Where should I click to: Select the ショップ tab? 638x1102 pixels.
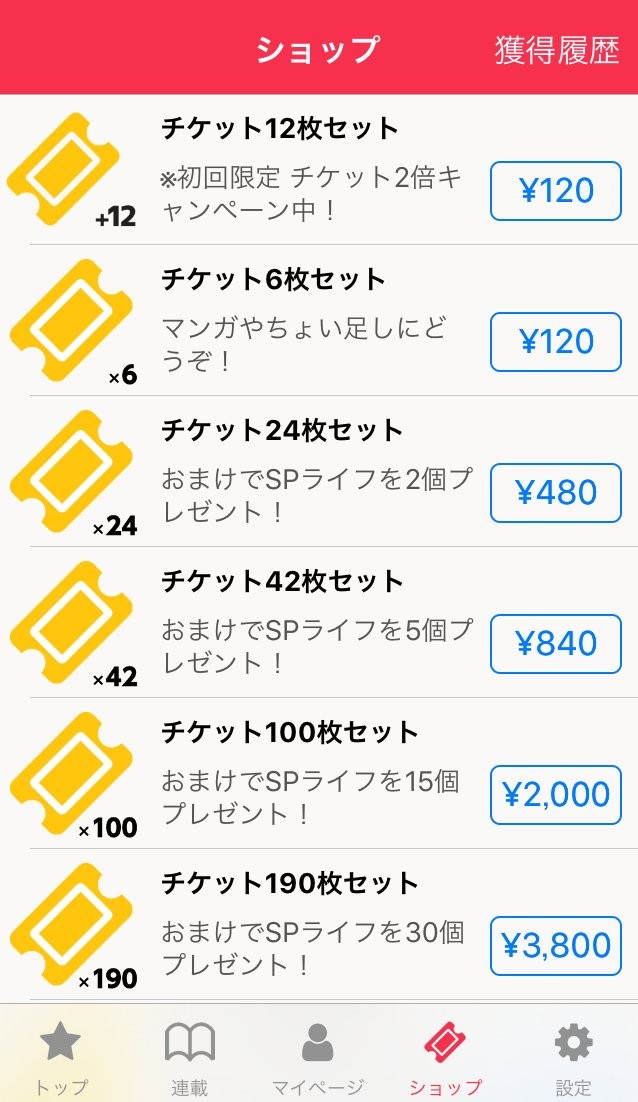pyautogui.click(x=446, y=1058)
